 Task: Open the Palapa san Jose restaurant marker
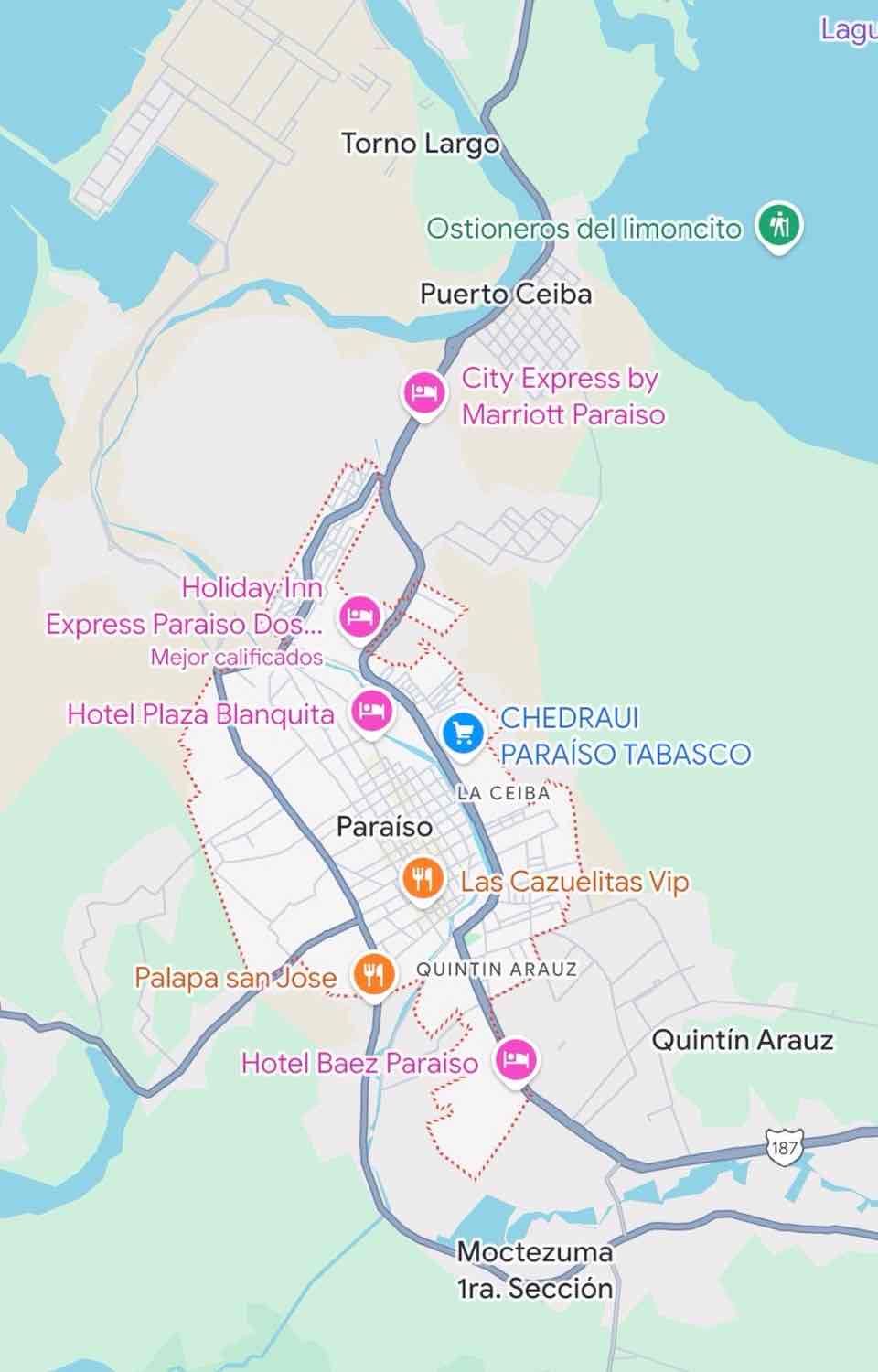[x=373, y=975]
